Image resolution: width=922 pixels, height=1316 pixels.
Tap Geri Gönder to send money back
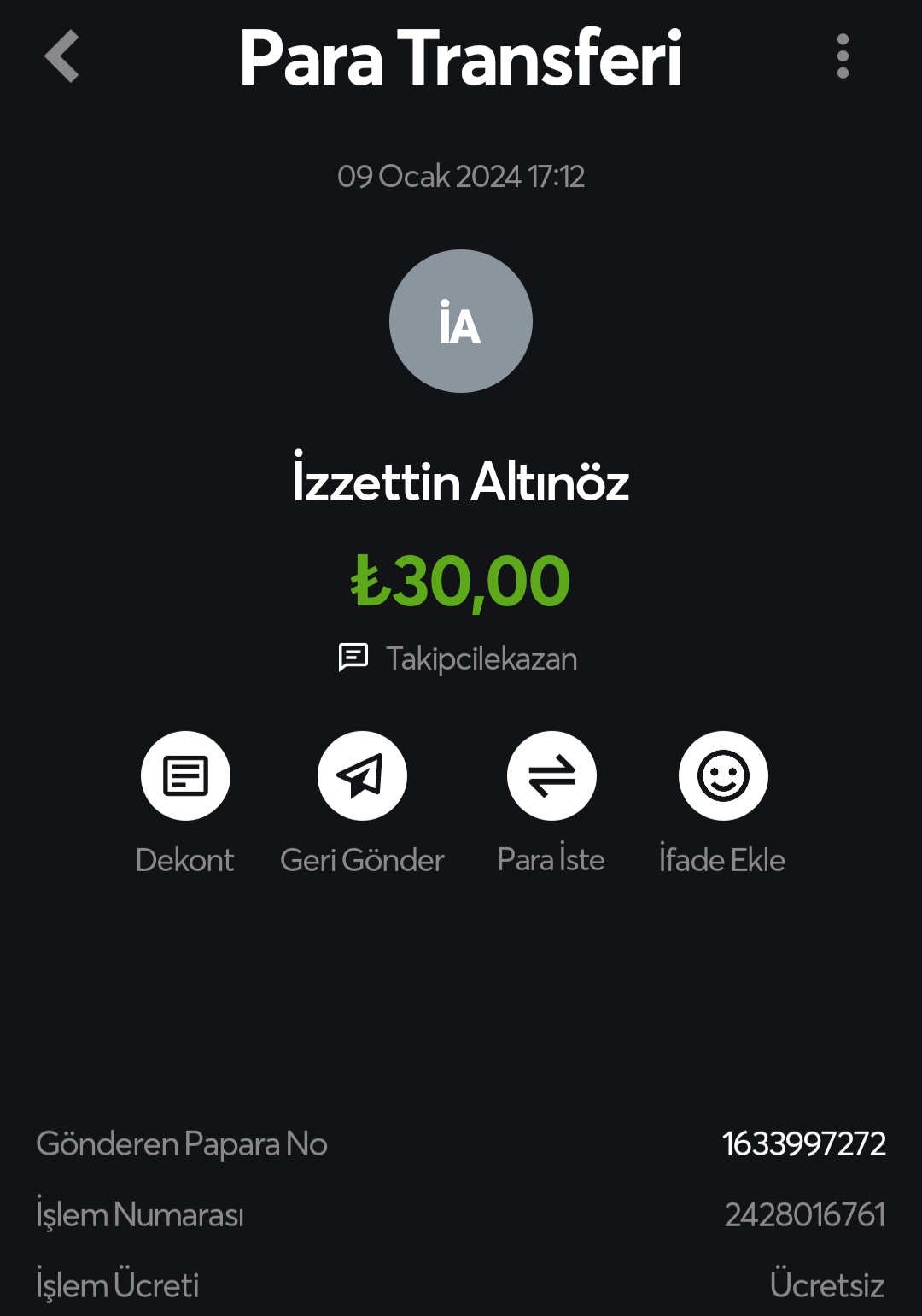tap(362, 775)
